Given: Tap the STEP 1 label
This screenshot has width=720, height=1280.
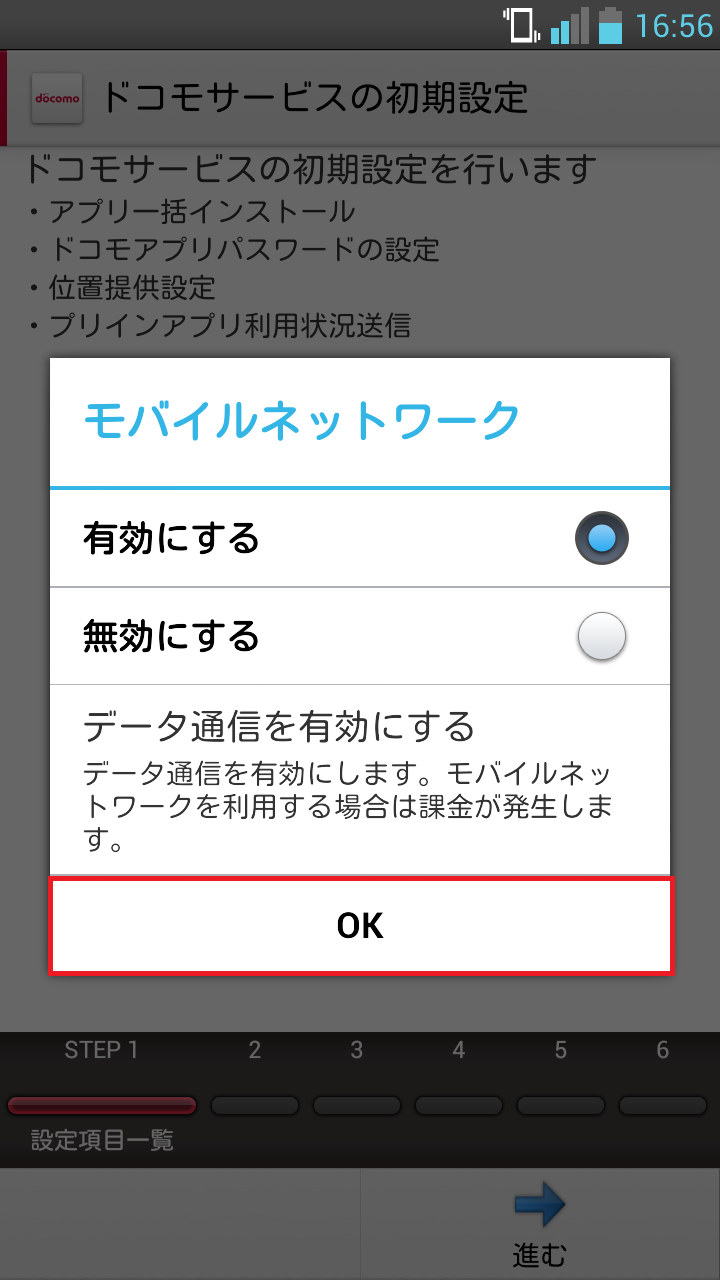Looking at the screenshot, I should click(x=101, y=1051).
